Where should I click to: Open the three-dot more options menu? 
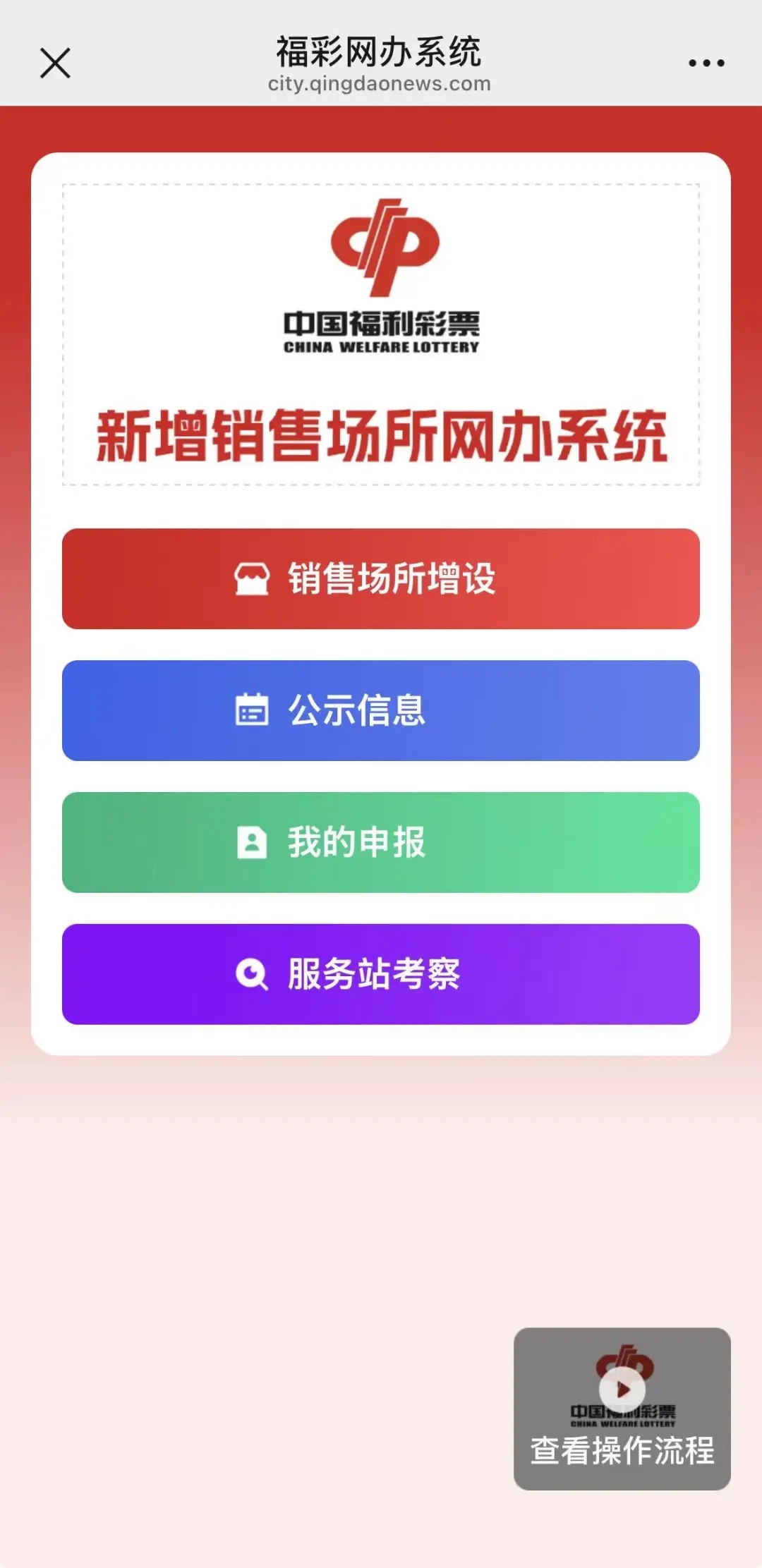tap(706, 63)
